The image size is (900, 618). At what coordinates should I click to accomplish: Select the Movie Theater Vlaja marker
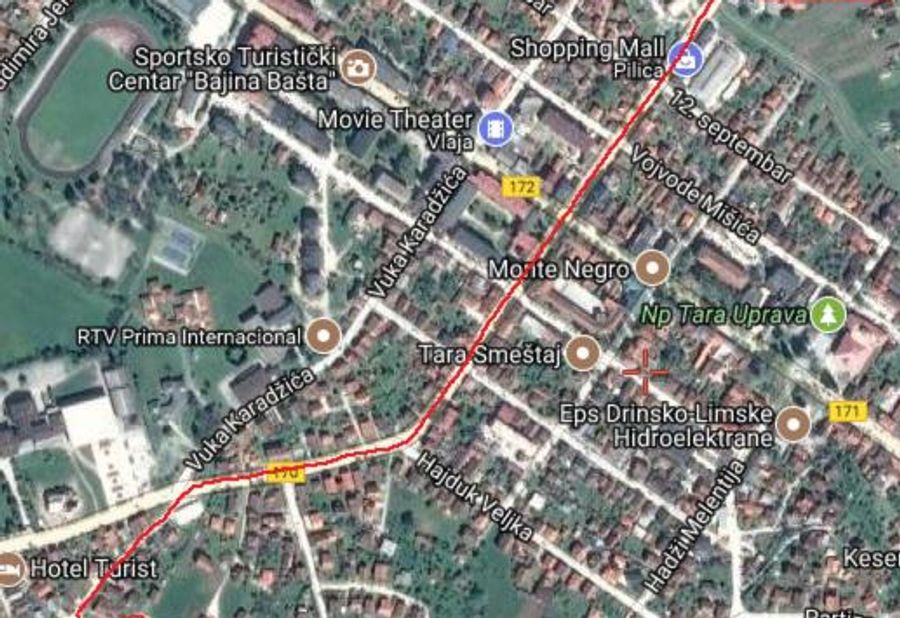pyautogui.click(x=495, y=128)
